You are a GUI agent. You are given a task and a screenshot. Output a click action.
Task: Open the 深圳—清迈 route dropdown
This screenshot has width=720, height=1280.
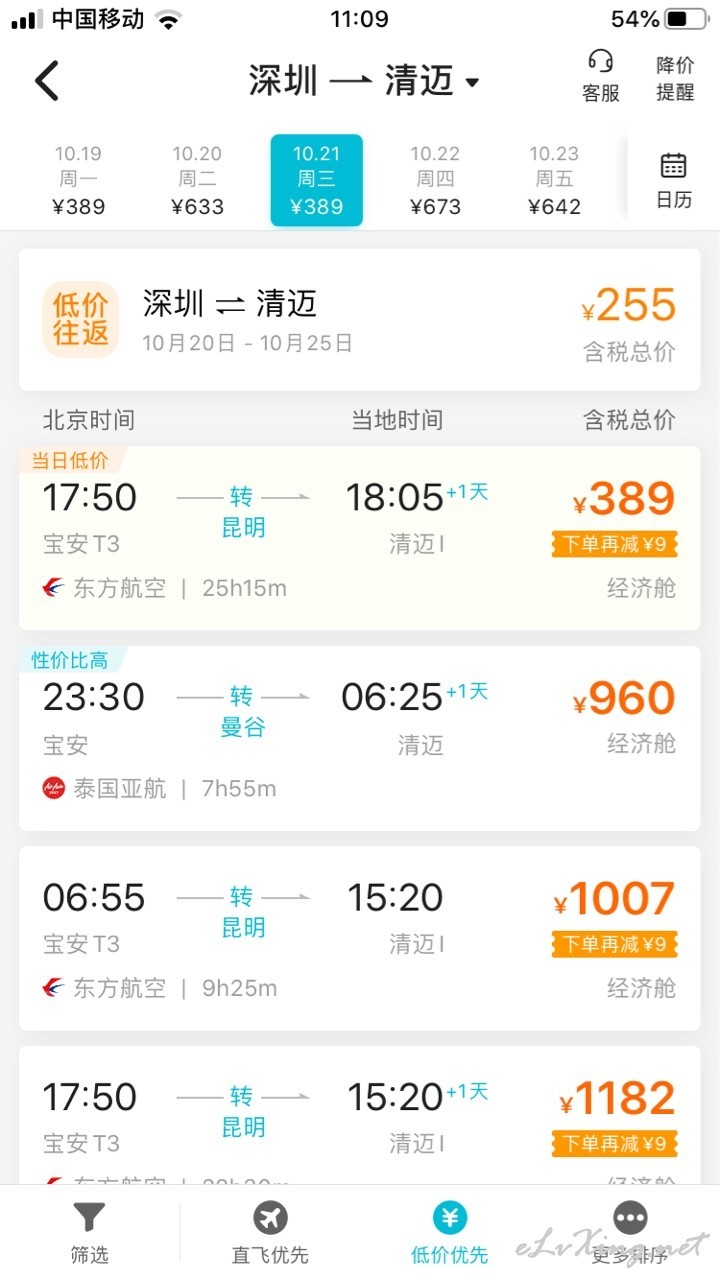364,80
